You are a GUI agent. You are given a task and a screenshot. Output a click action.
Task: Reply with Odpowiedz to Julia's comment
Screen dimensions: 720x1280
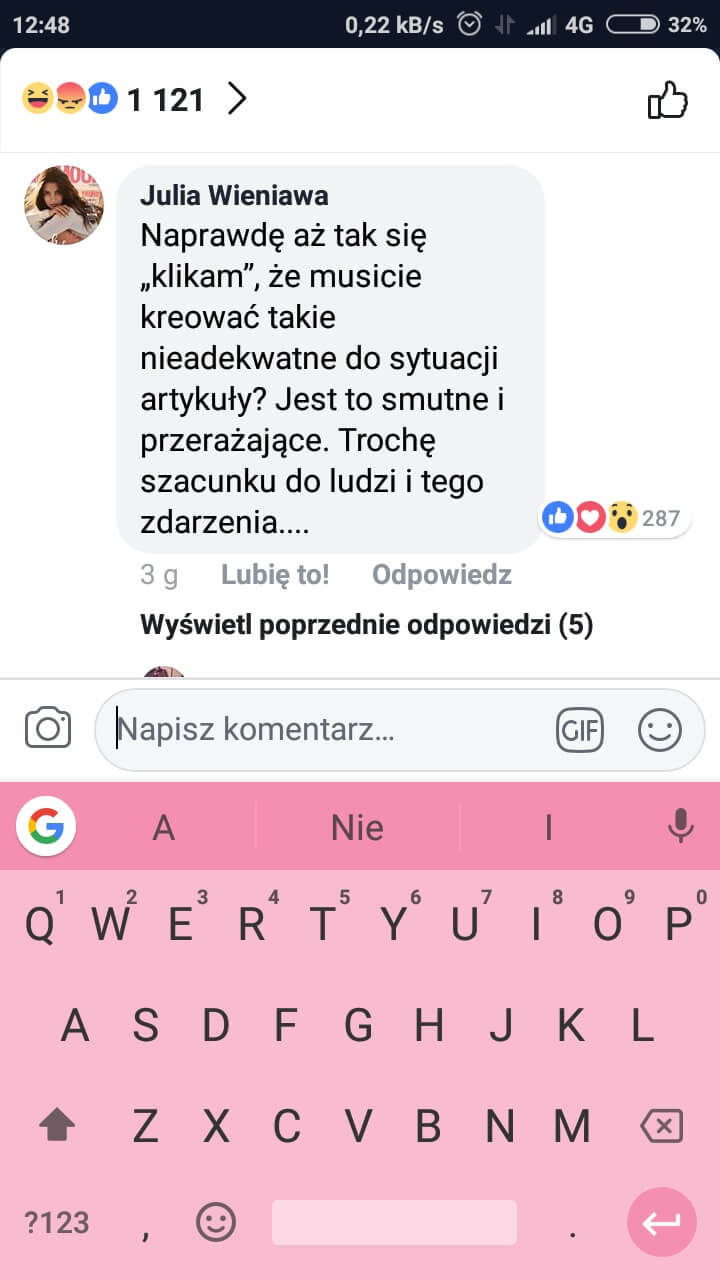441,575
